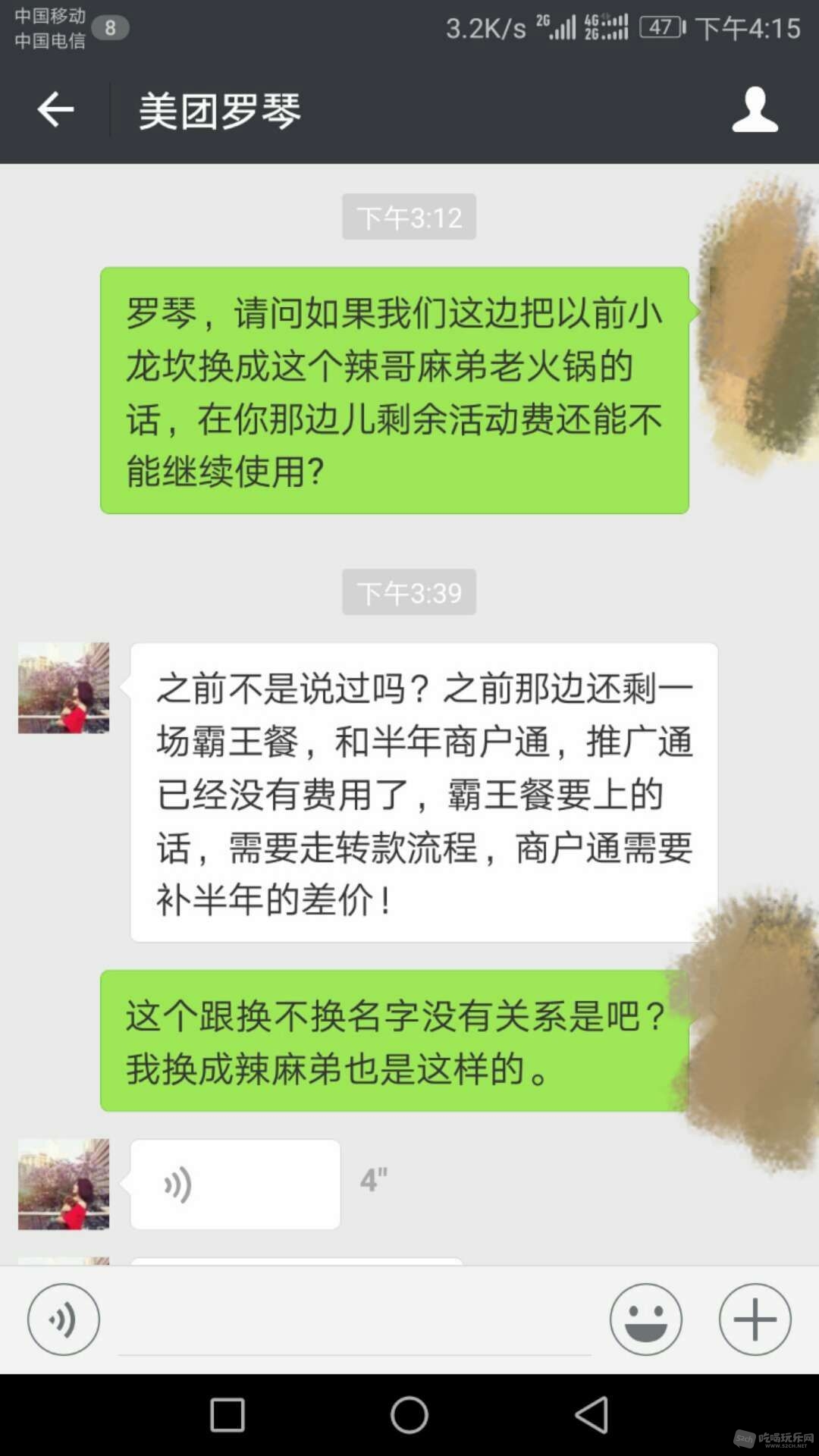
Task: Play the 4-second voice message
Action: click(x=234, y=1184)
